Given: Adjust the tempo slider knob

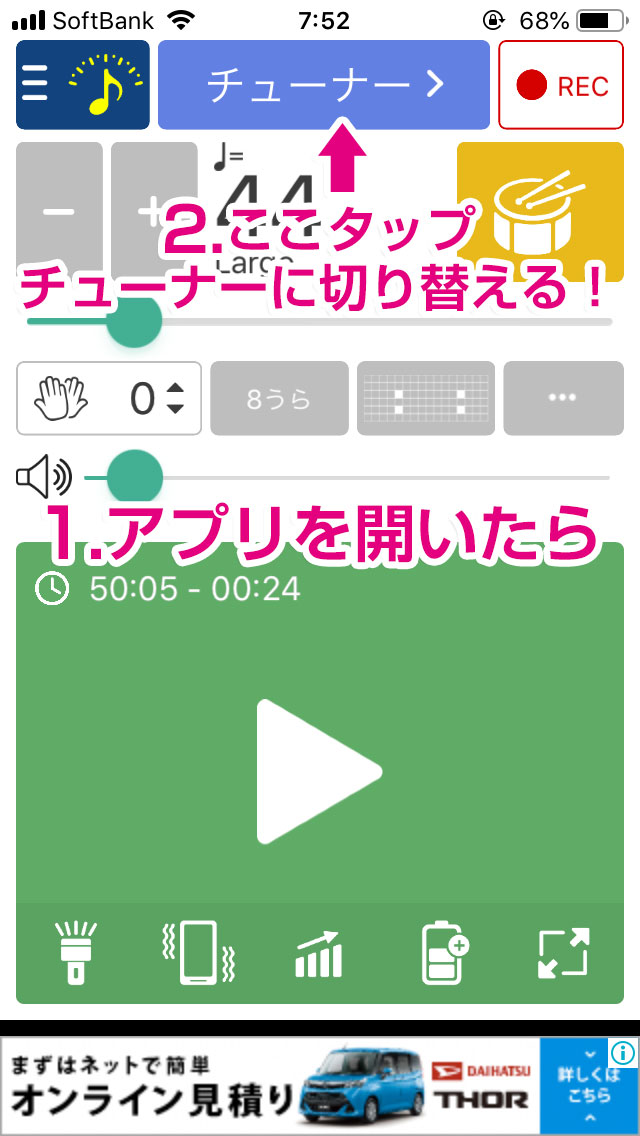Looking at the screenshot, I should coord(132,320).
